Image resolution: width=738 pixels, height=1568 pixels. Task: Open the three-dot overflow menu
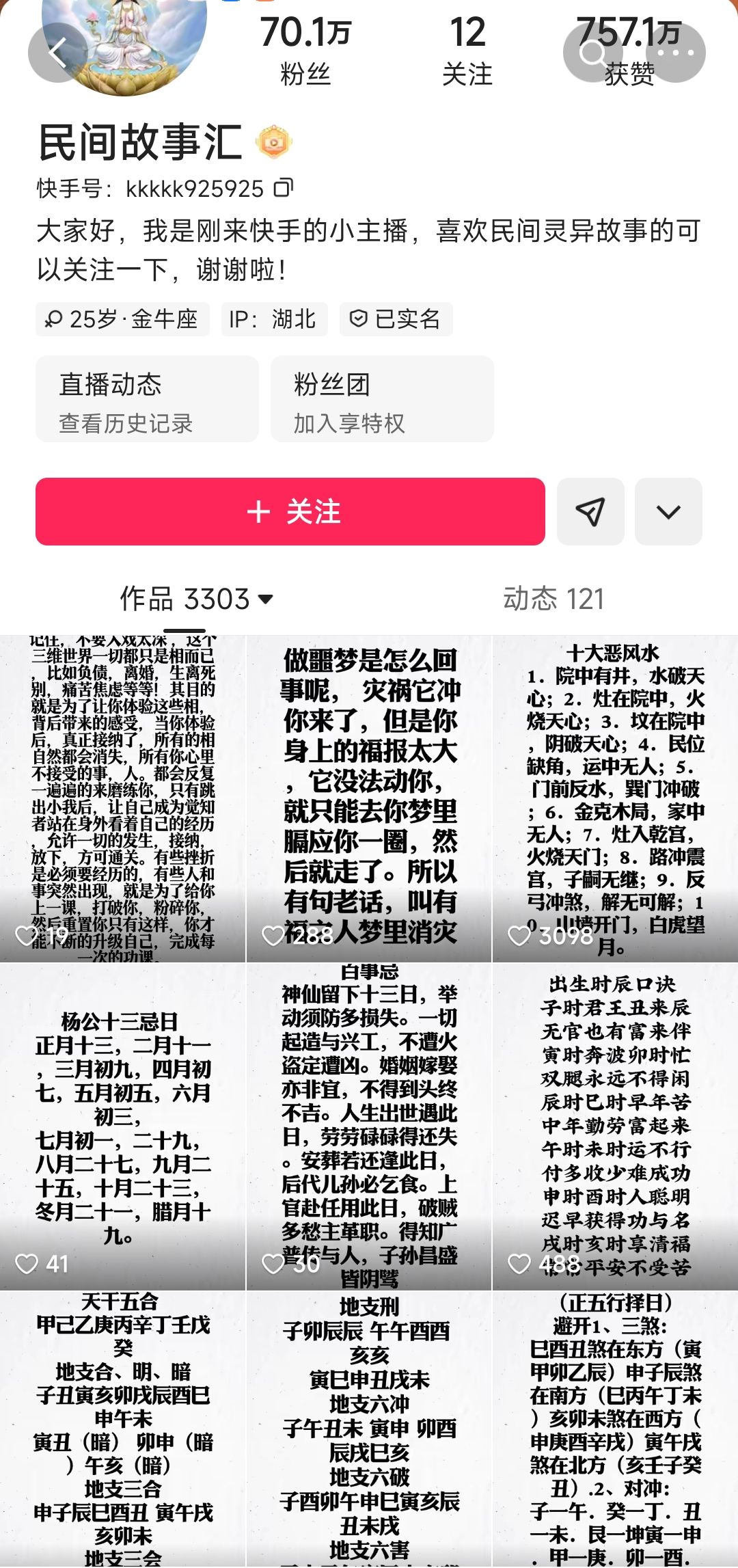click(x=675, y=53)
